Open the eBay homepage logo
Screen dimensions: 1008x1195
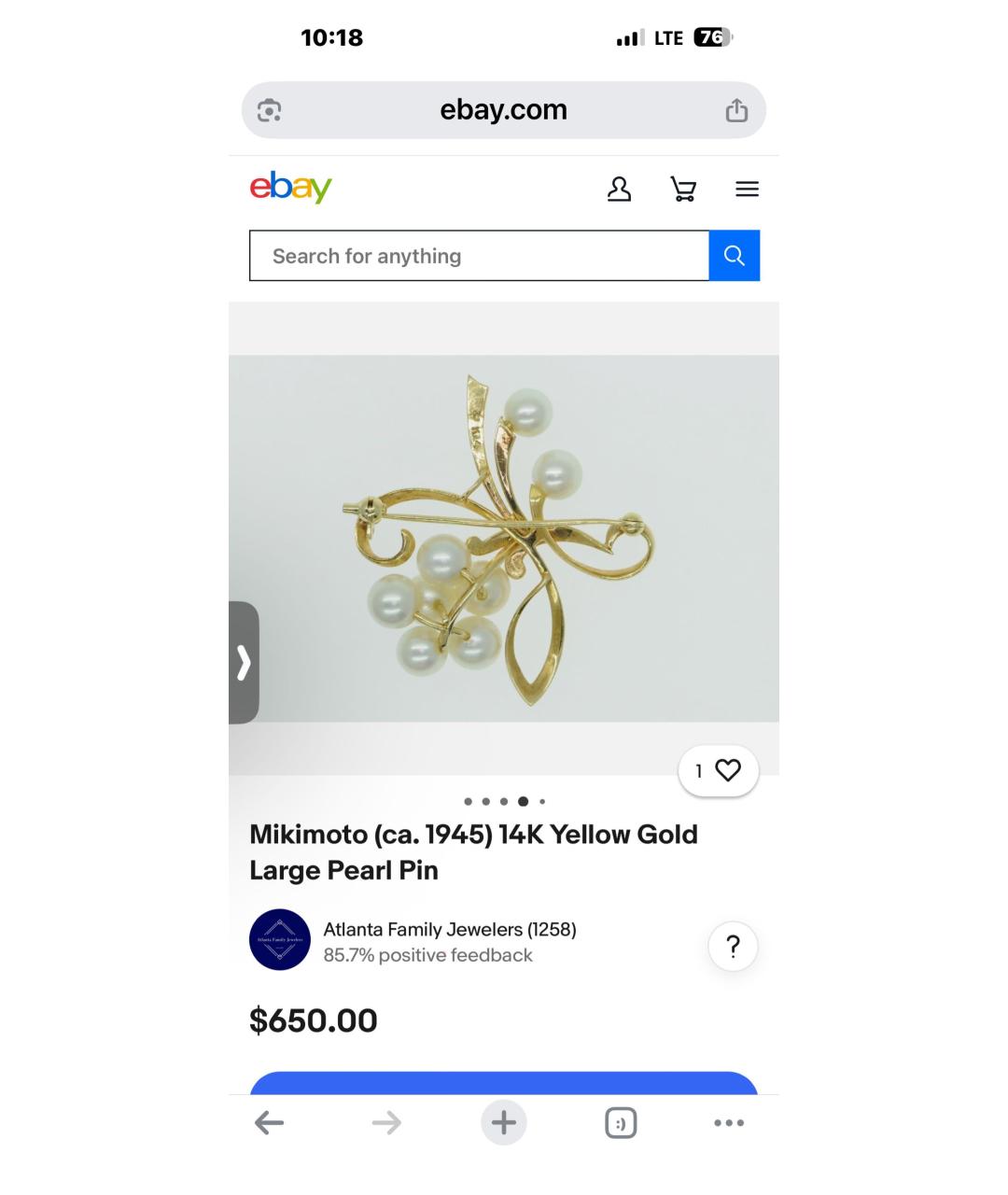tap(290, 188)
